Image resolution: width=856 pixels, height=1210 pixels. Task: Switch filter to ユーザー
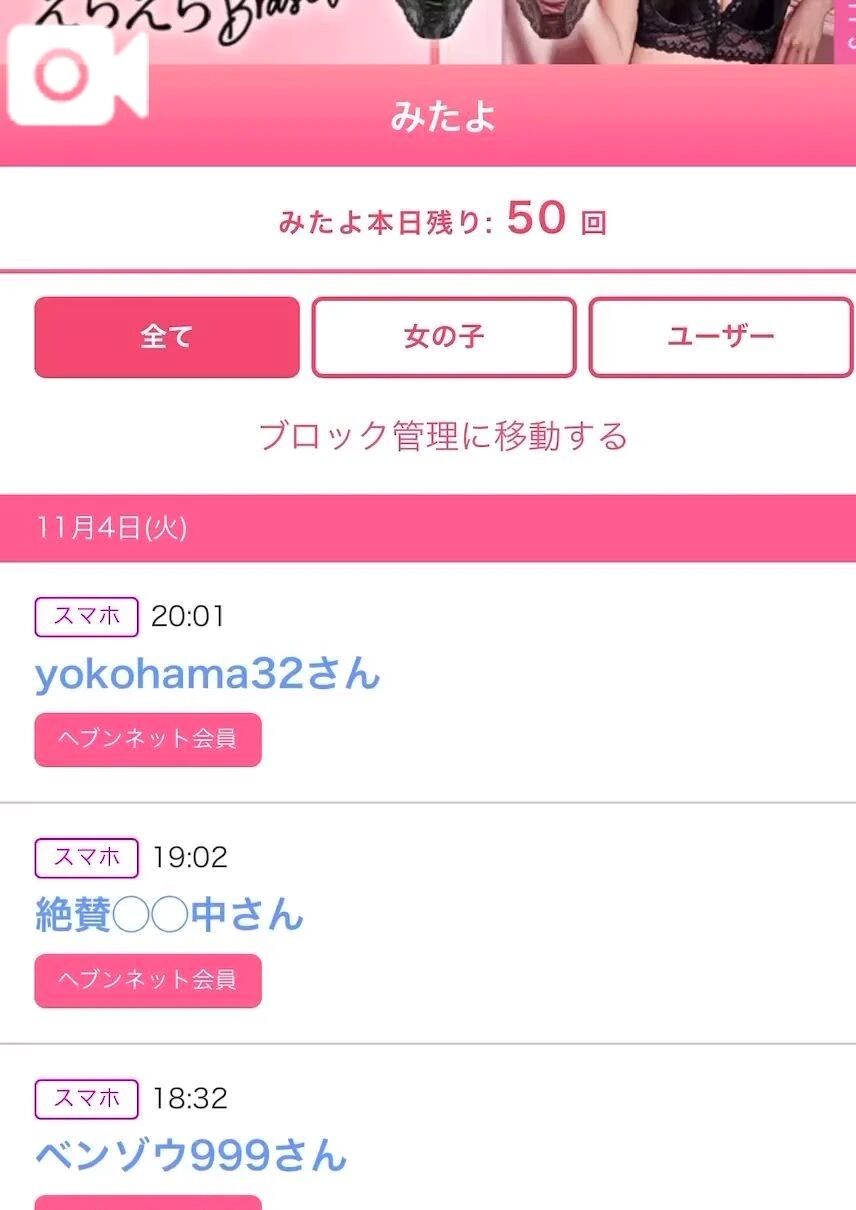(x=721, y=337)
